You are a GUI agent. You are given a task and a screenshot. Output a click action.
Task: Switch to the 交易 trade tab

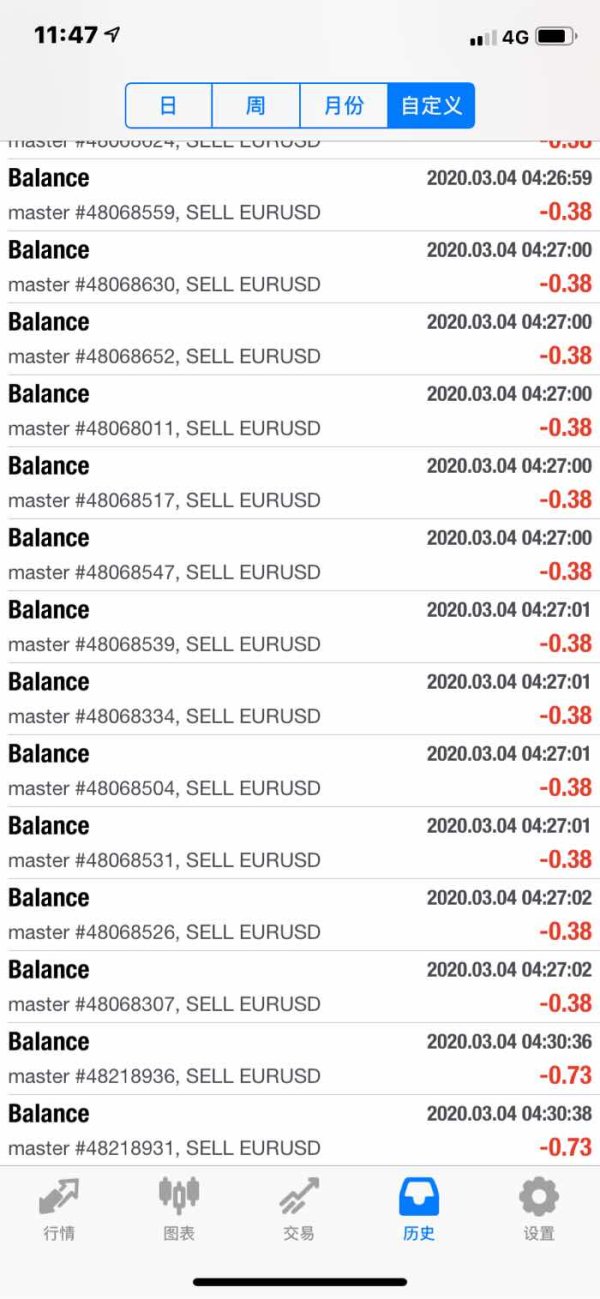click(x=299, y=1208)
